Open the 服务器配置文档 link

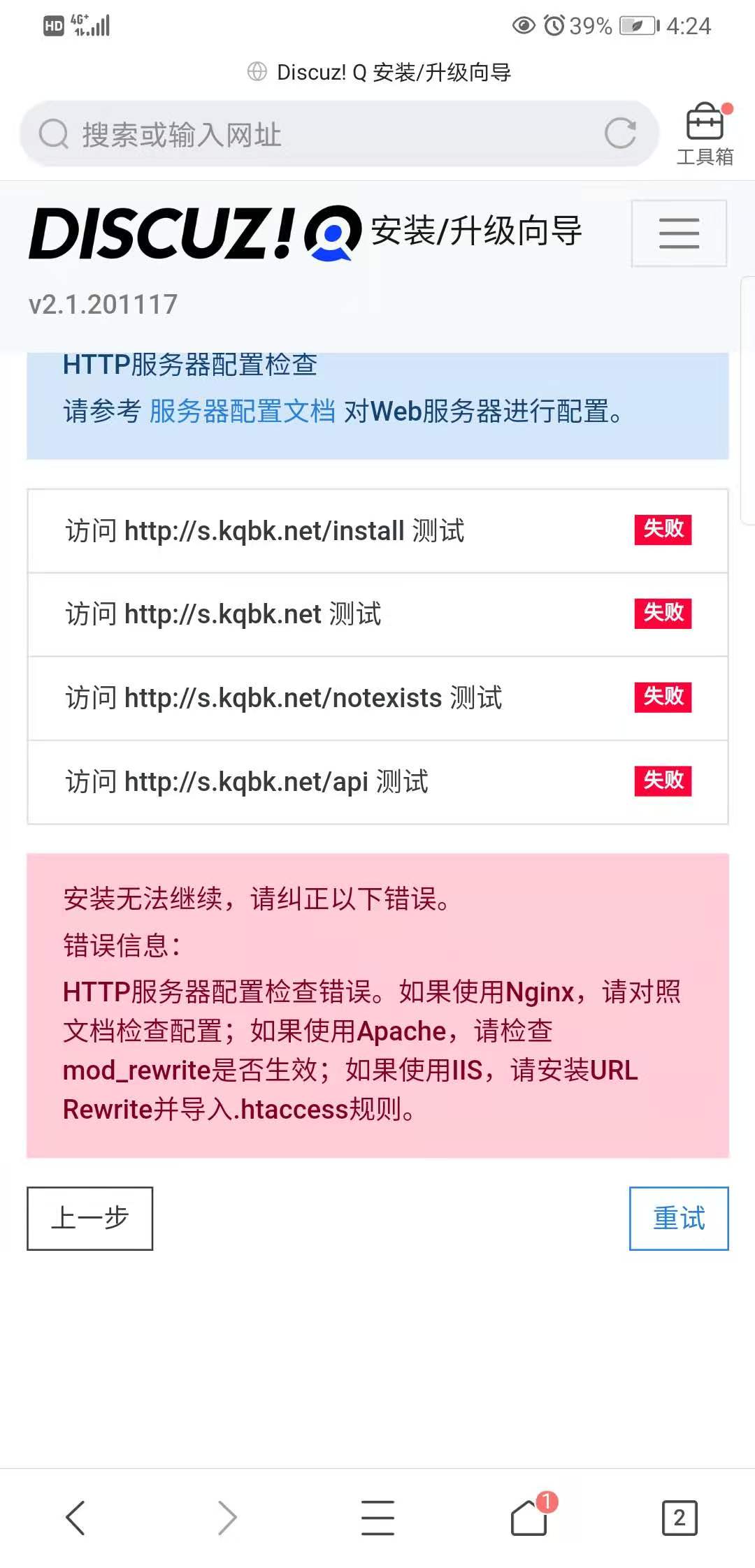click(242, 412)
